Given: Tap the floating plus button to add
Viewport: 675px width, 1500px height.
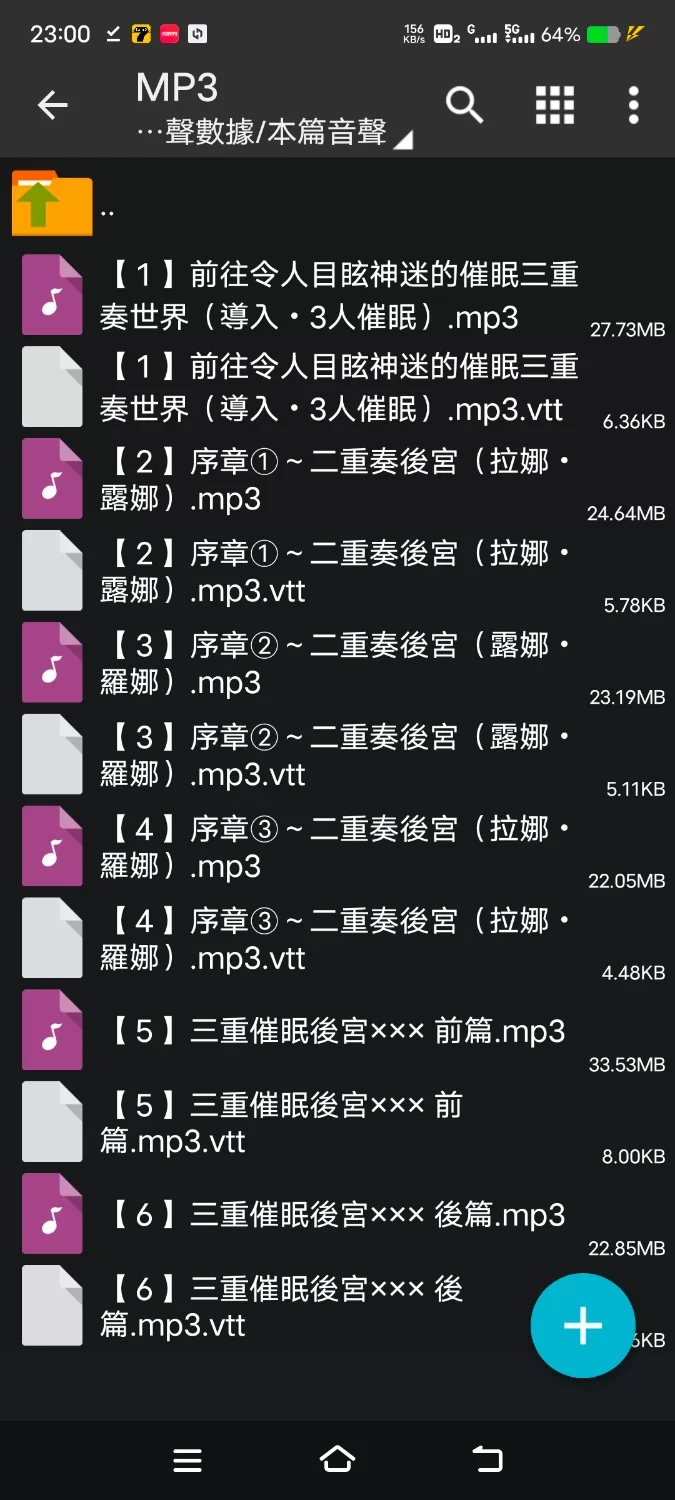Looking at the screenshot, I should point(582,1326).
